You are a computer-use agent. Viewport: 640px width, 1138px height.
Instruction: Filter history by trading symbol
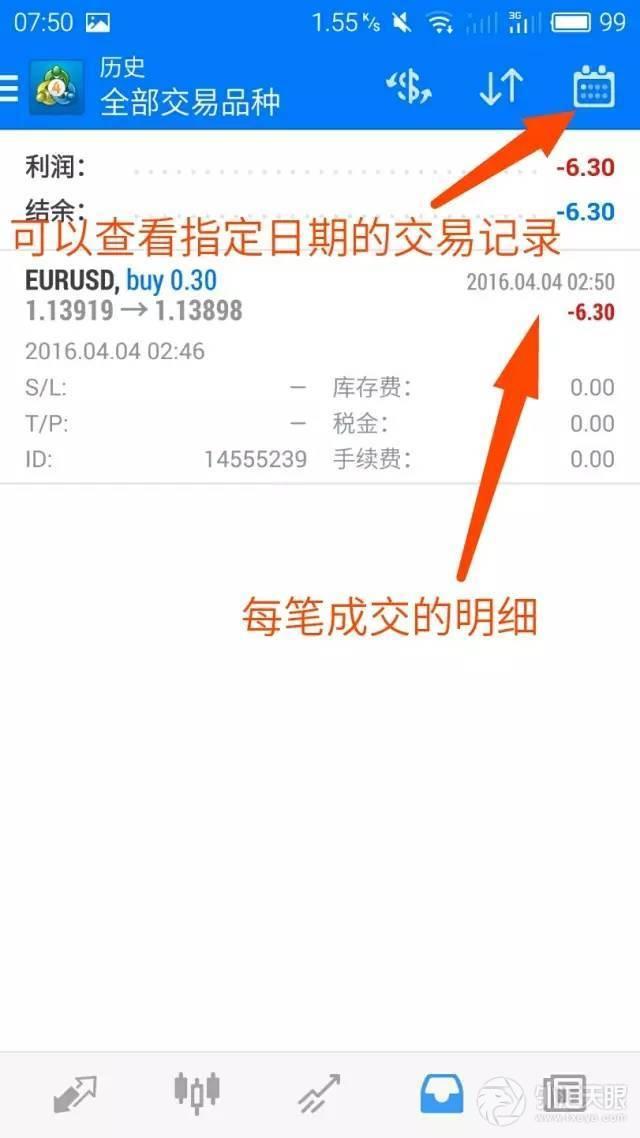coord(408,89)
